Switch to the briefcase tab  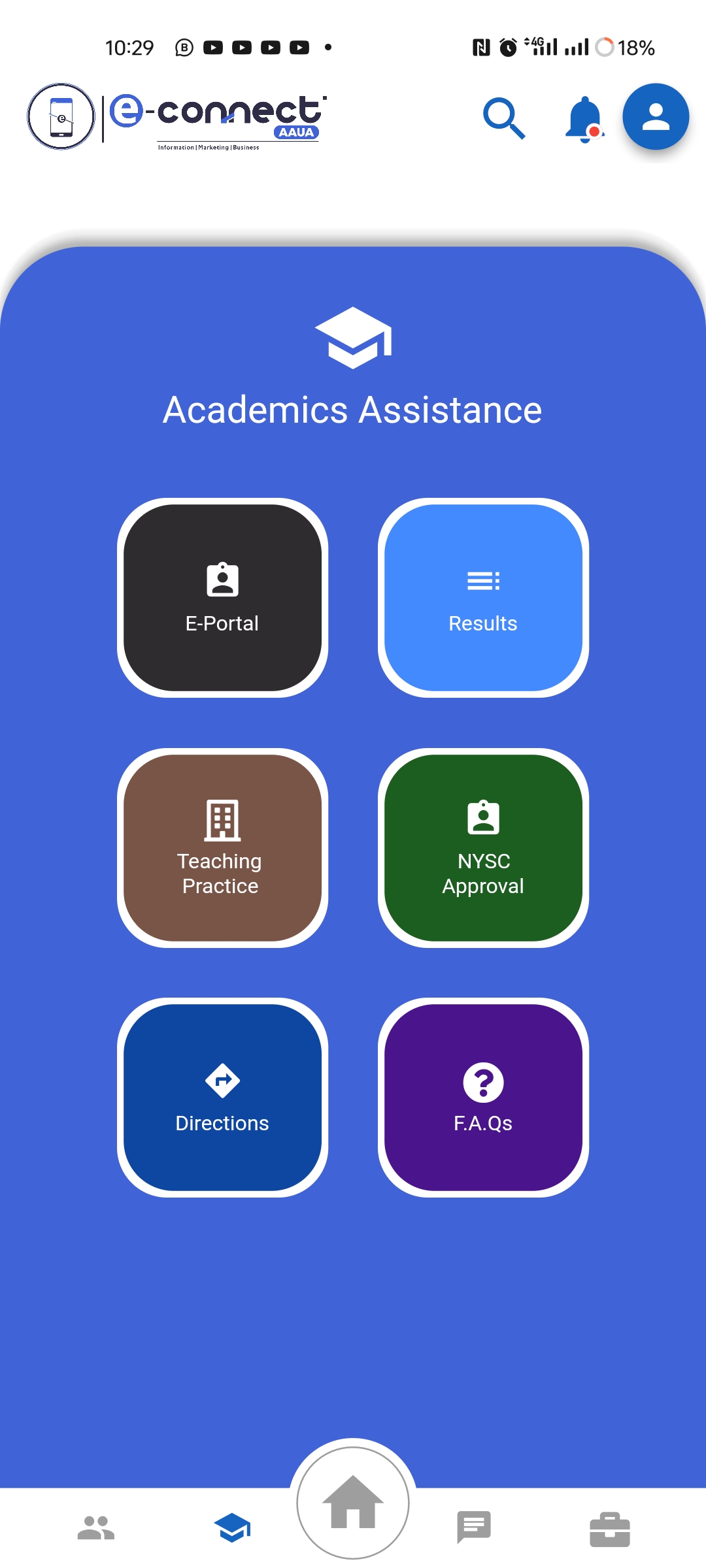(609, 1529)
